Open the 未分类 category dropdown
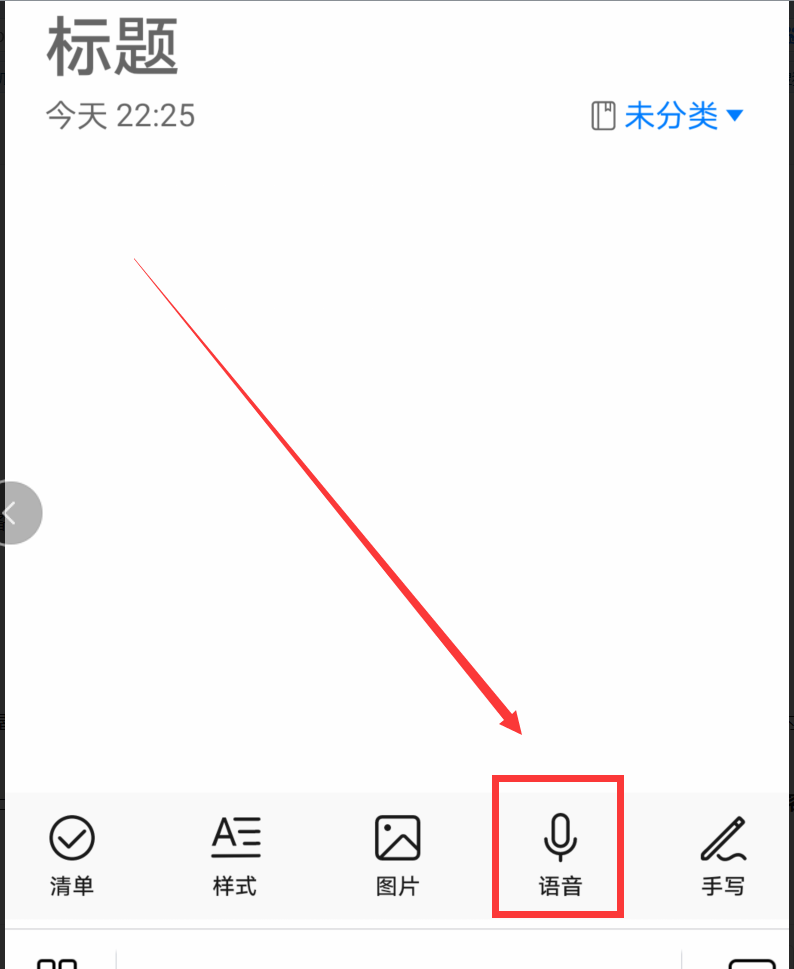Image resolution: width=794 pixels, height=969 pixels. 670,116
